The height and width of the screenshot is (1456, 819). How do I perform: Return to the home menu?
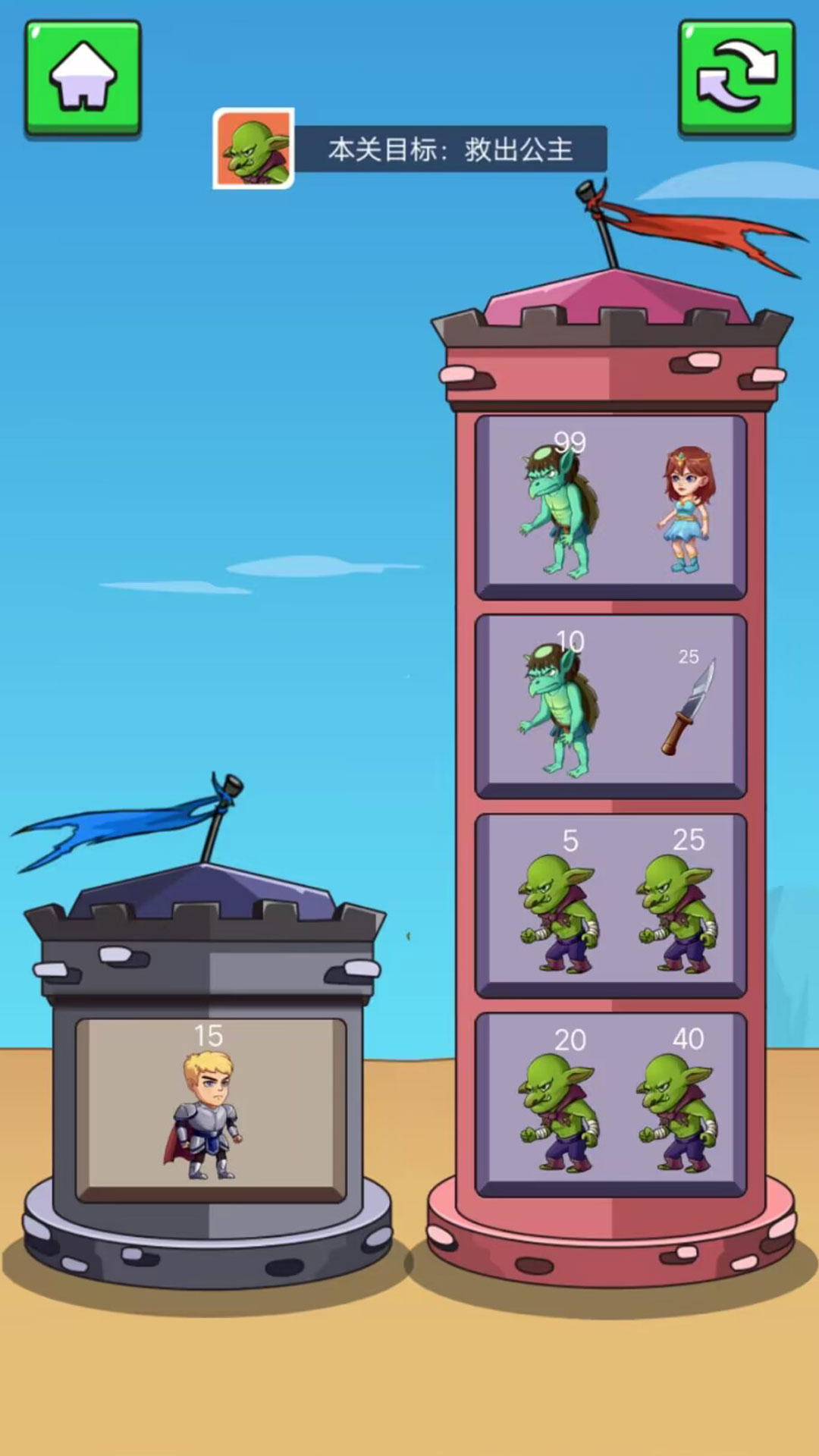point(83,78)
